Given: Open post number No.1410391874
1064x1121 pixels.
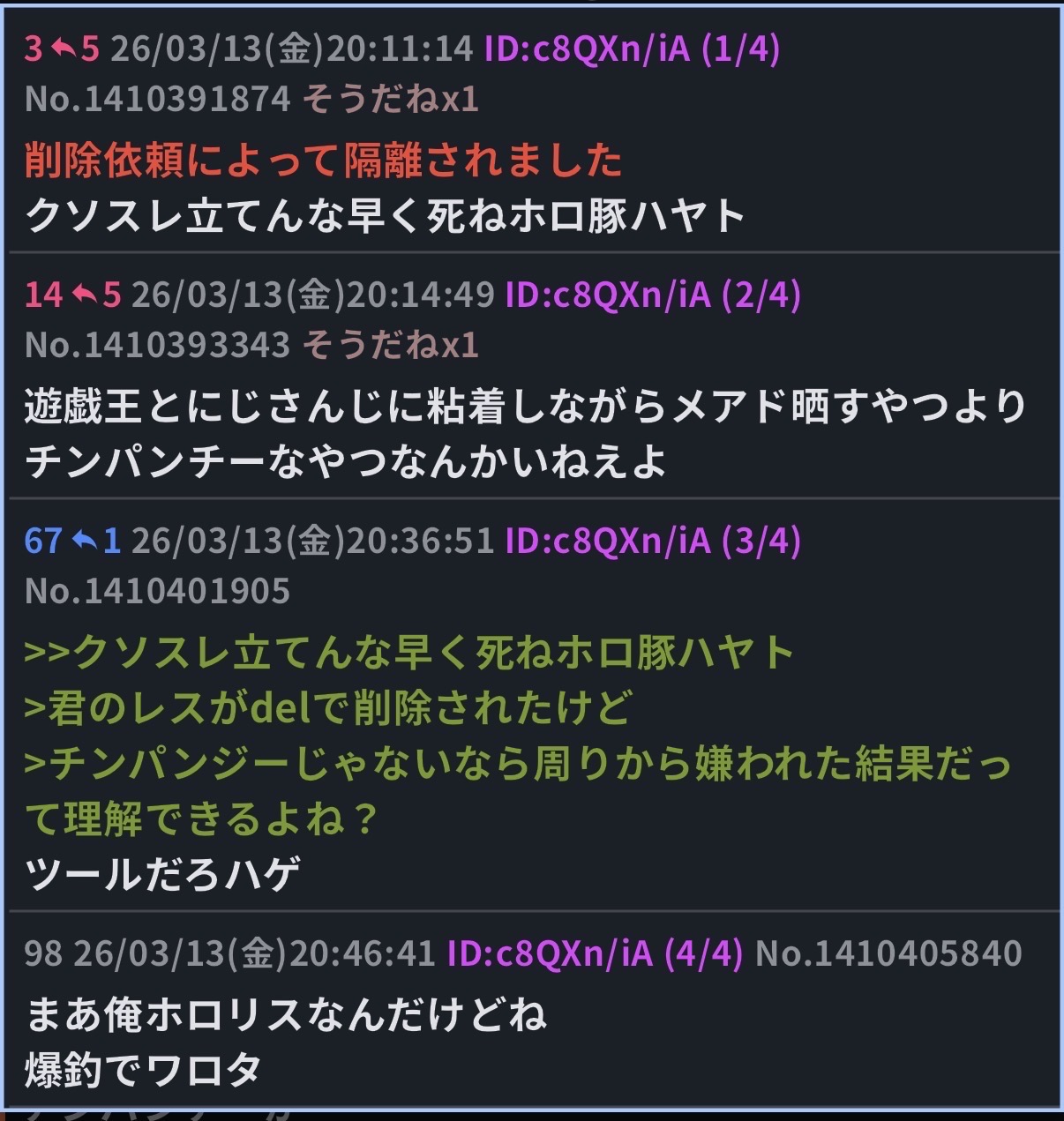Looking at the screenshot, I should click(157, 99).
